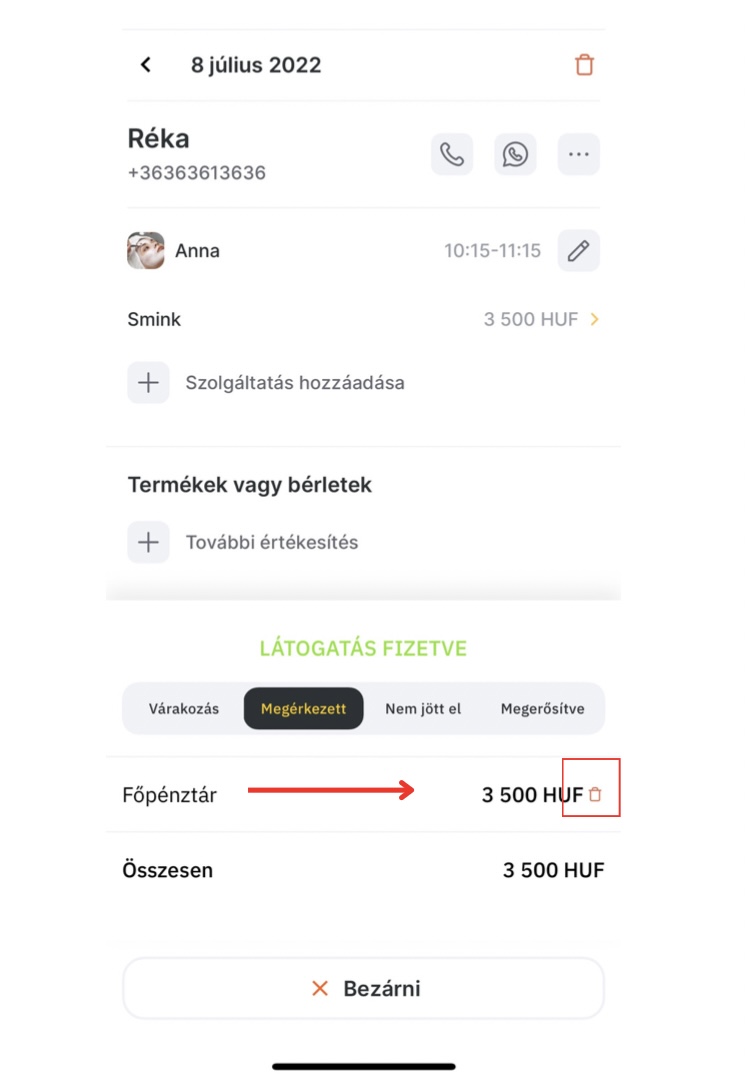Remove the Főpénztár payment
The width and height of the screenshot is (746, 1080).
(x=595, y=795)
